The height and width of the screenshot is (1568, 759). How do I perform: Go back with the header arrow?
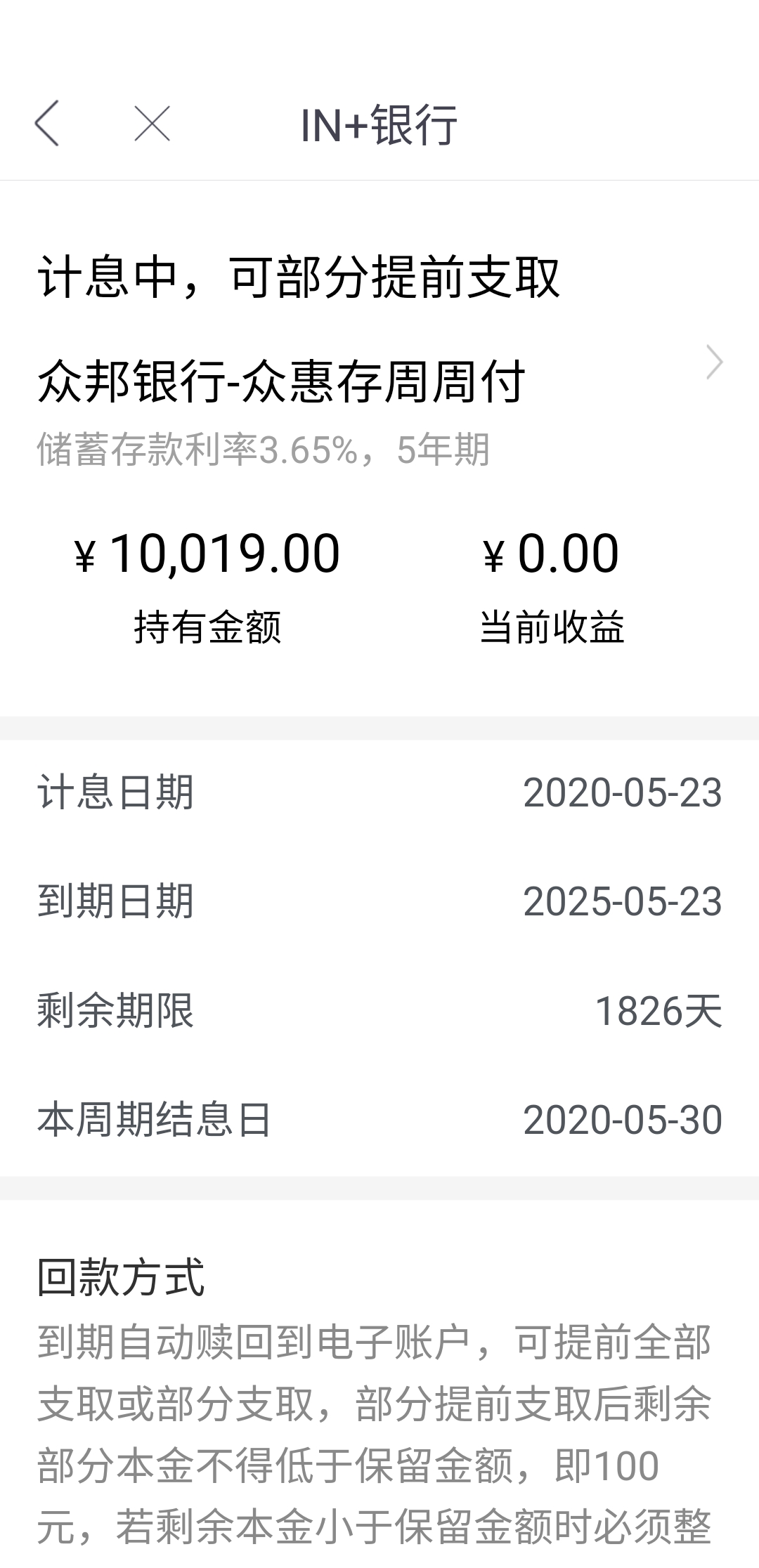46,124
